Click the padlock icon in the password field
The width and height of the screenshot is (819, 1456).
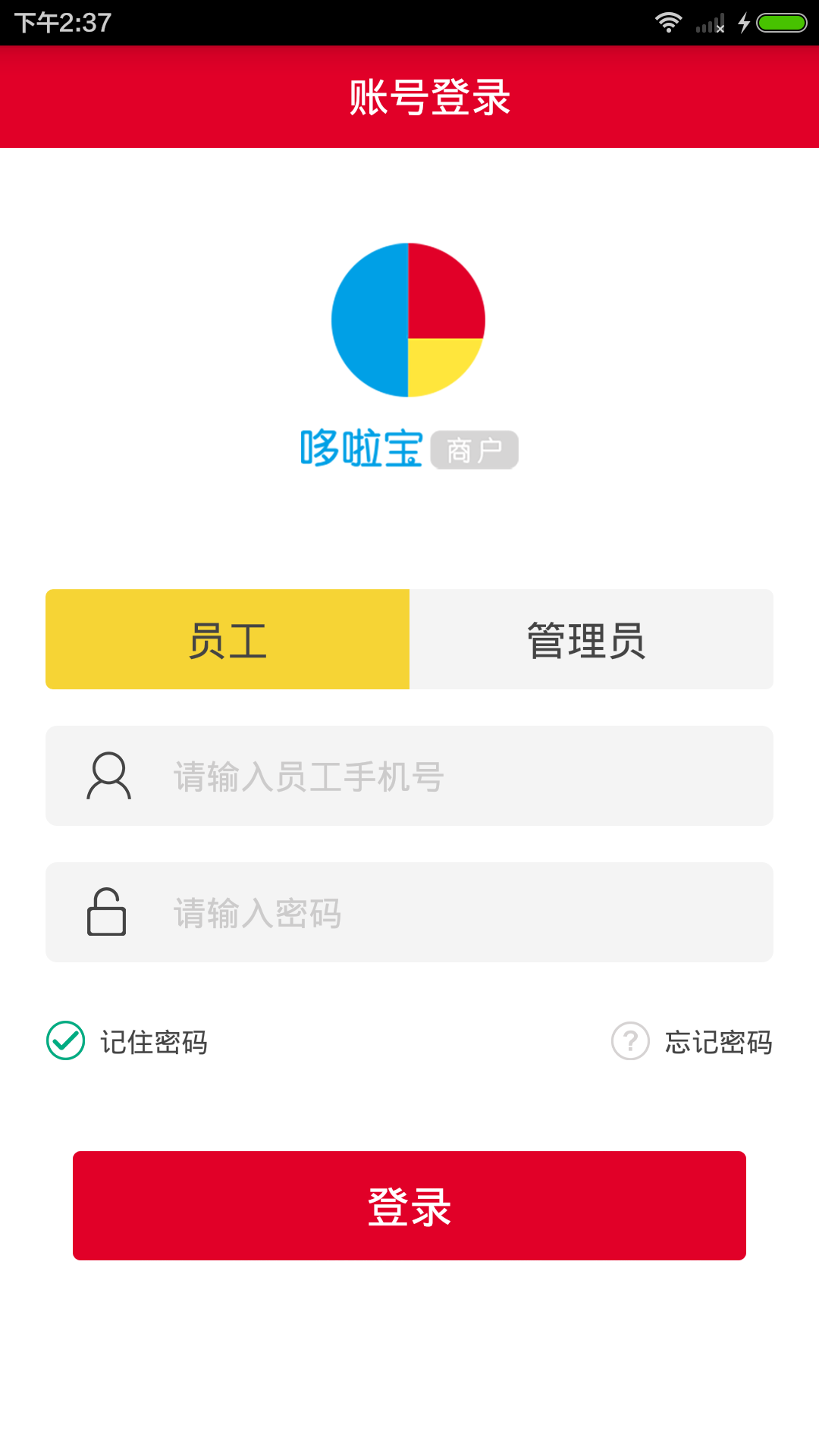[107, 912]
